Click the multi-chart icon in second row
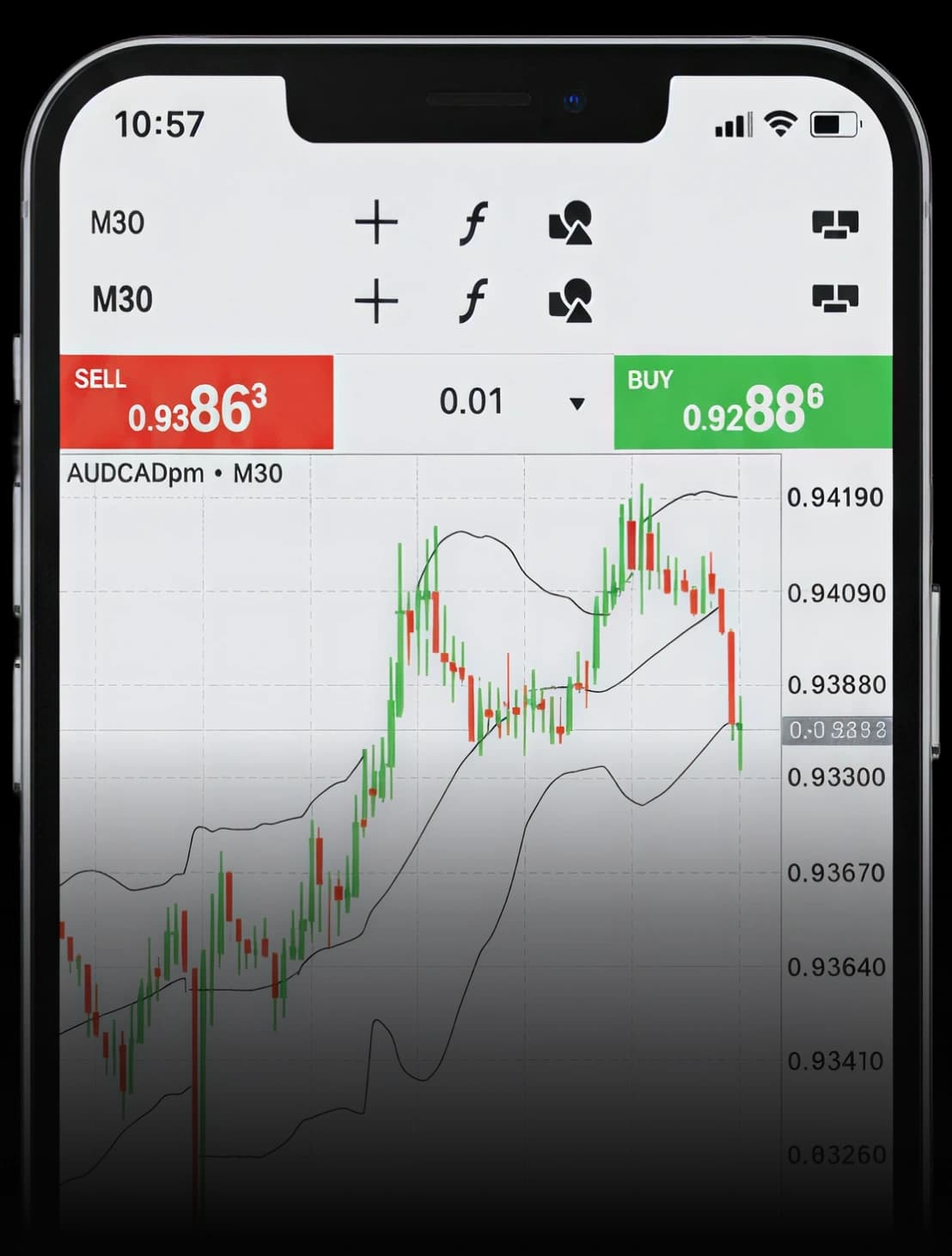The height and width of the screenshot is (1256, 952). coord(833,298)
